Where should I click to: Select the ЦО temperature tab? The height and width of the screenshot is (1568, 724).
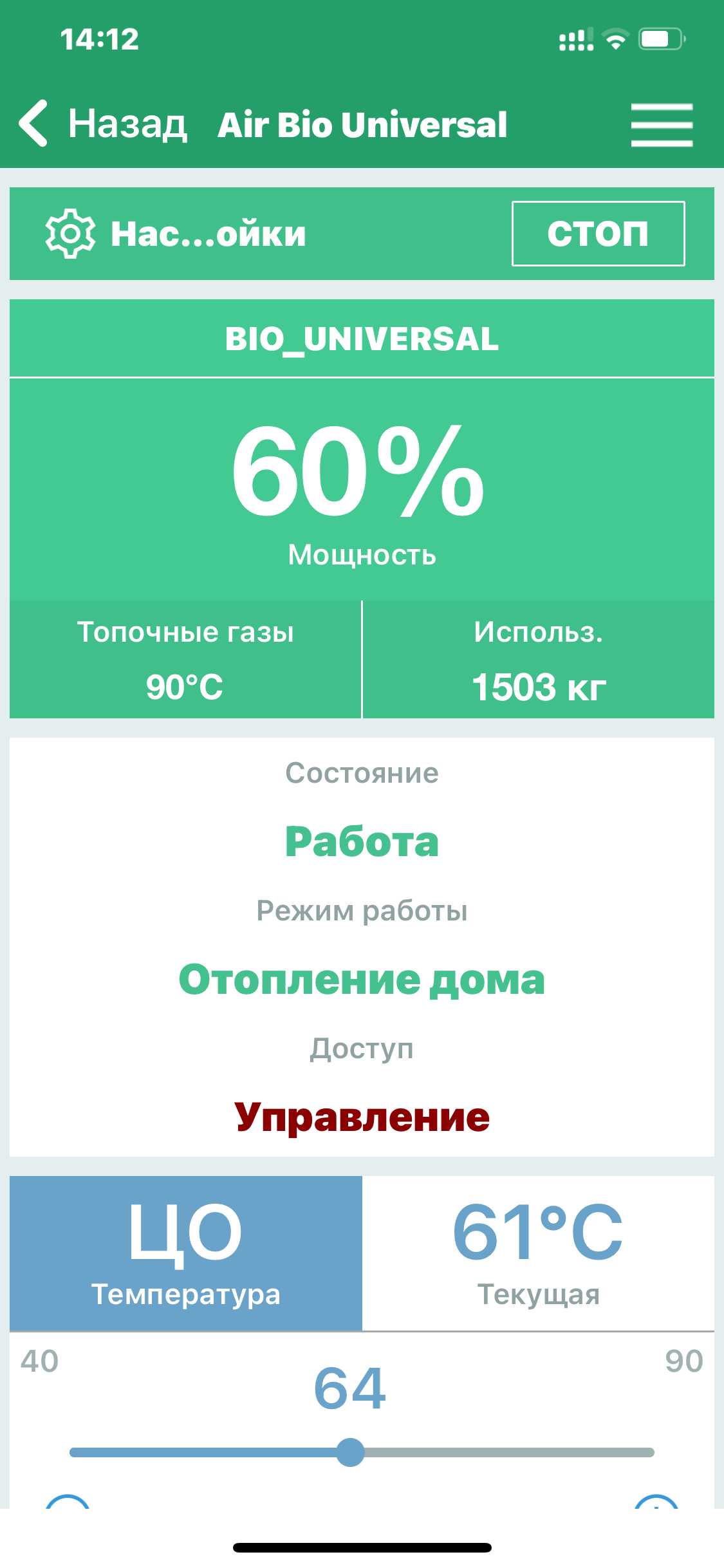coord(186,1253)
